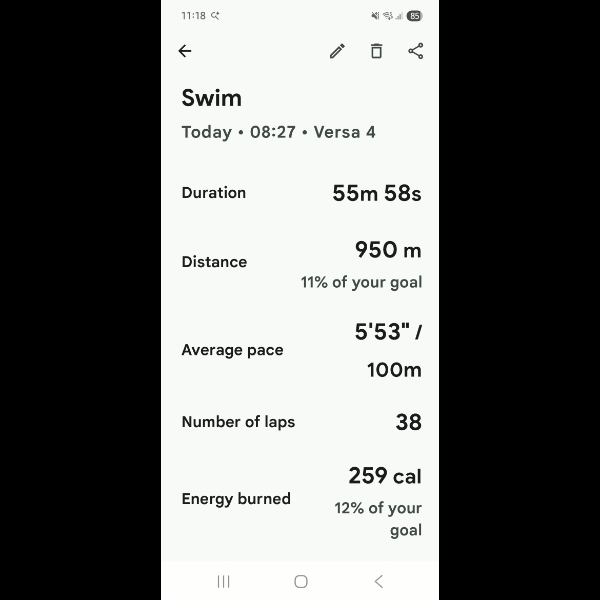Viewport: 600px width, 600px height.
Task: Tap the system home button
Action: click(301, 581)
